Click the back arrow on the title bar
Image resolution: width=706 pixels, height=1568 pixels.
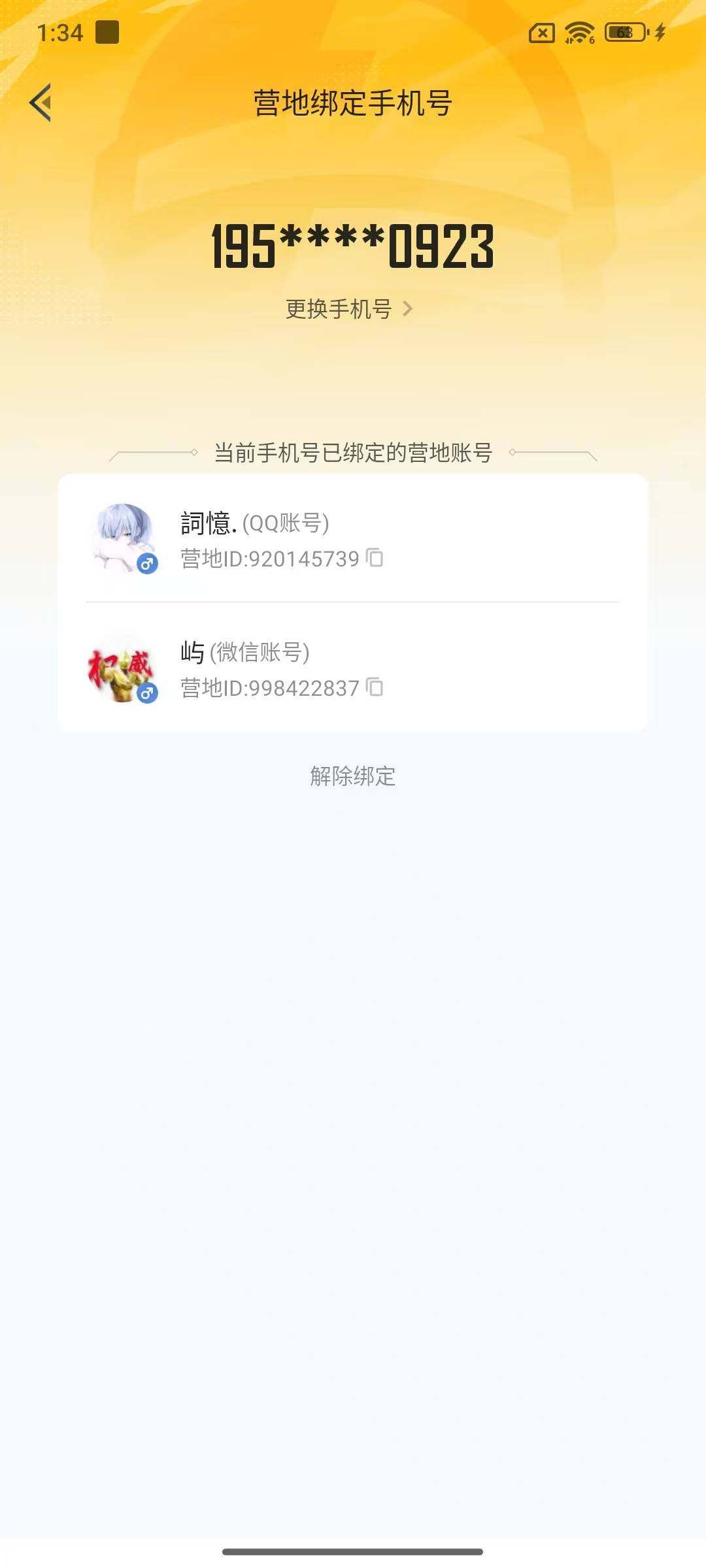(x=41, y=103)
